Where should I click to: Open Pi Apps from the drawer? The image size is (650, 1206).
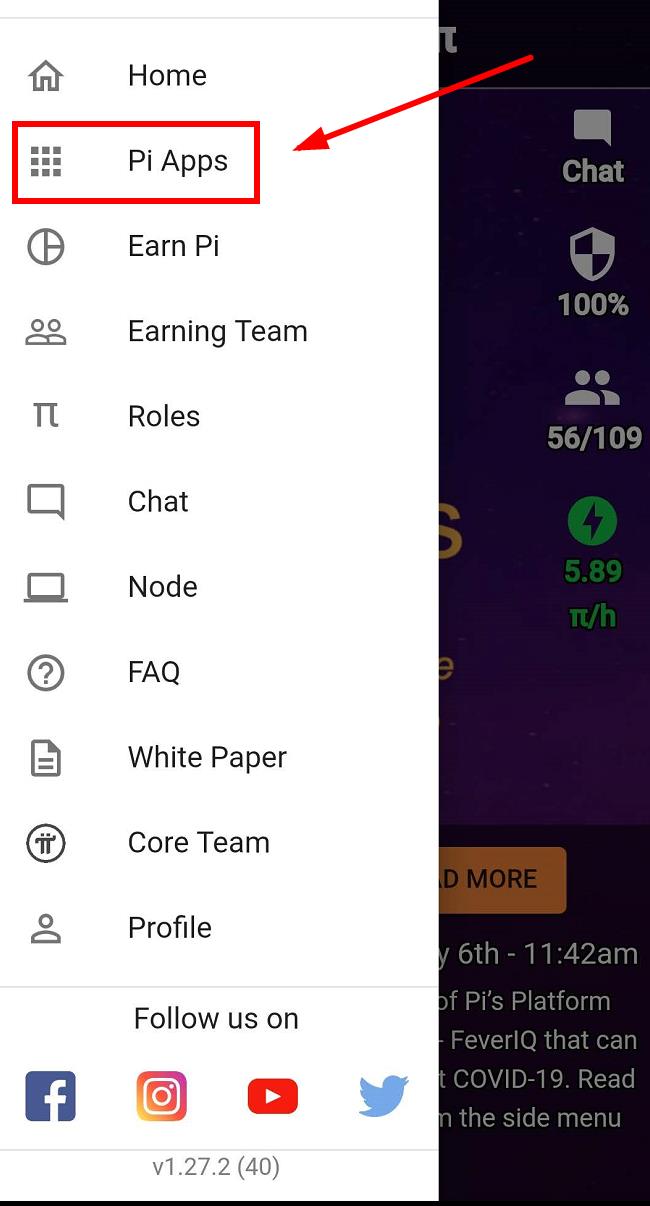tap(219, 161)
